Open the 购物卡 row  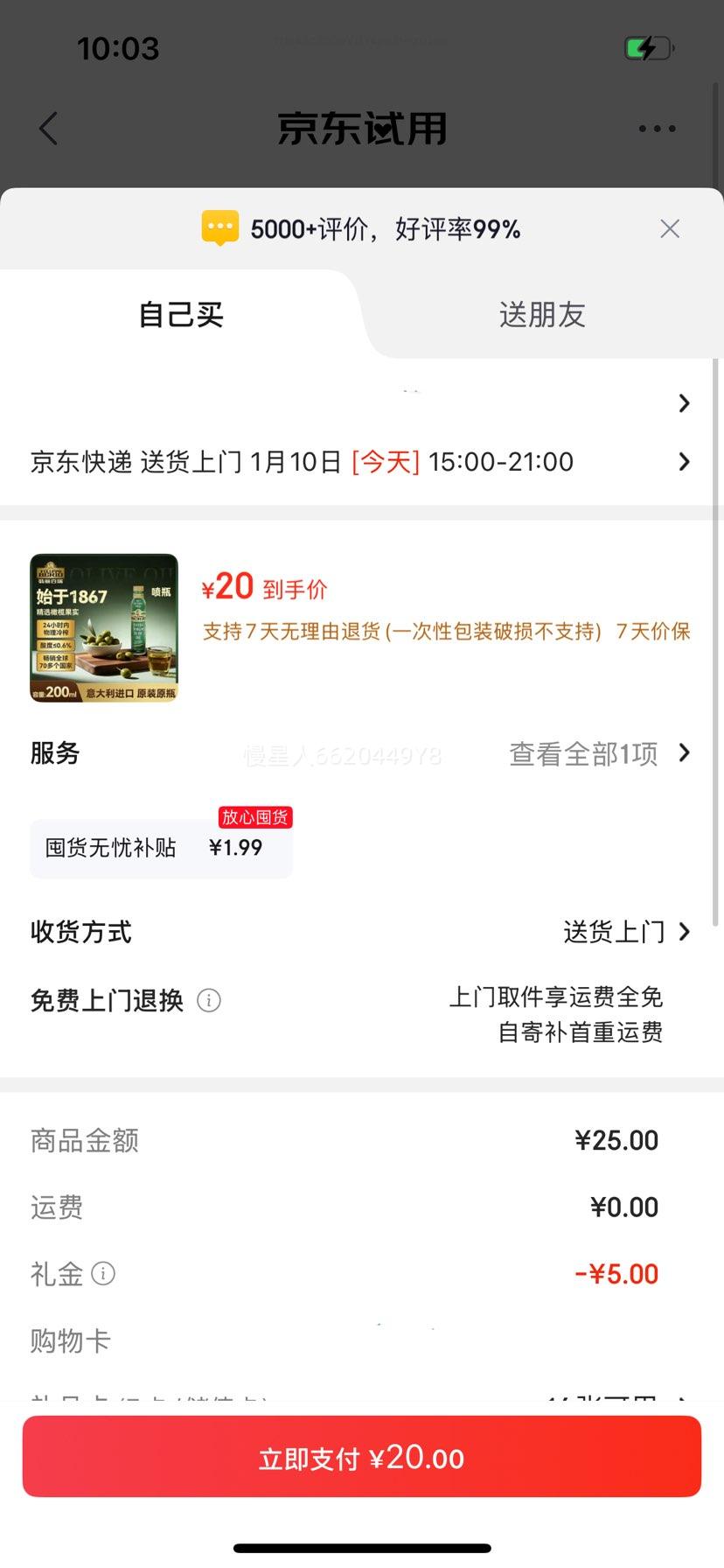tap(362, 1340)
